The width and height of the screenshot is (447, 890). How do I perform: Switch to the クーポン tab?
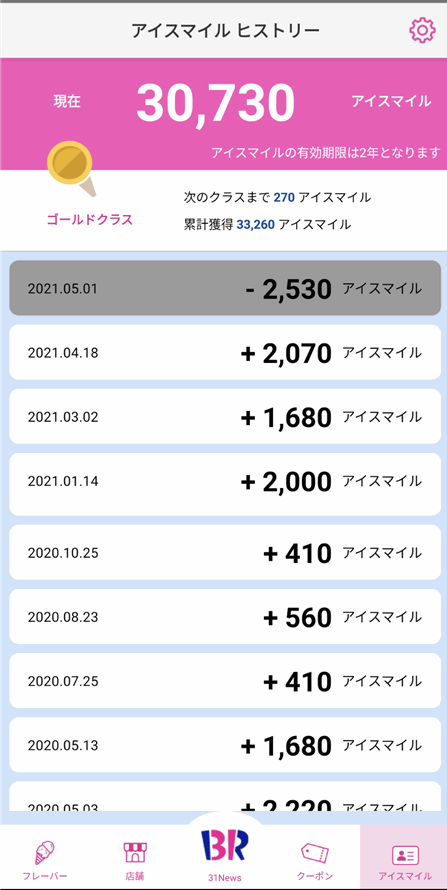[x=314, y=857]
